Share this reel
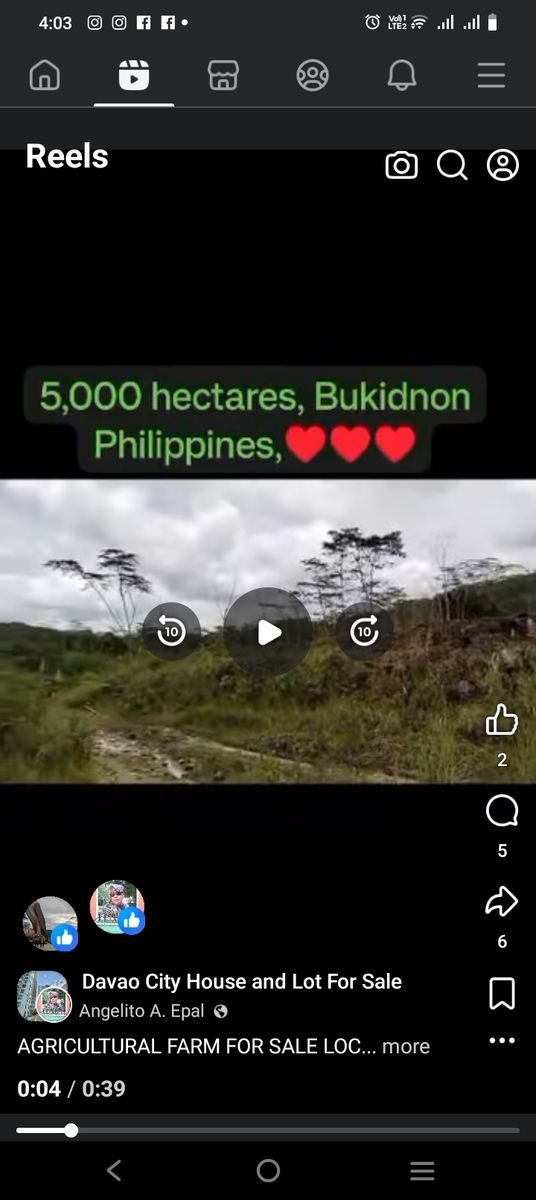The image size is (536, 1200). click(x=502, y=901)
